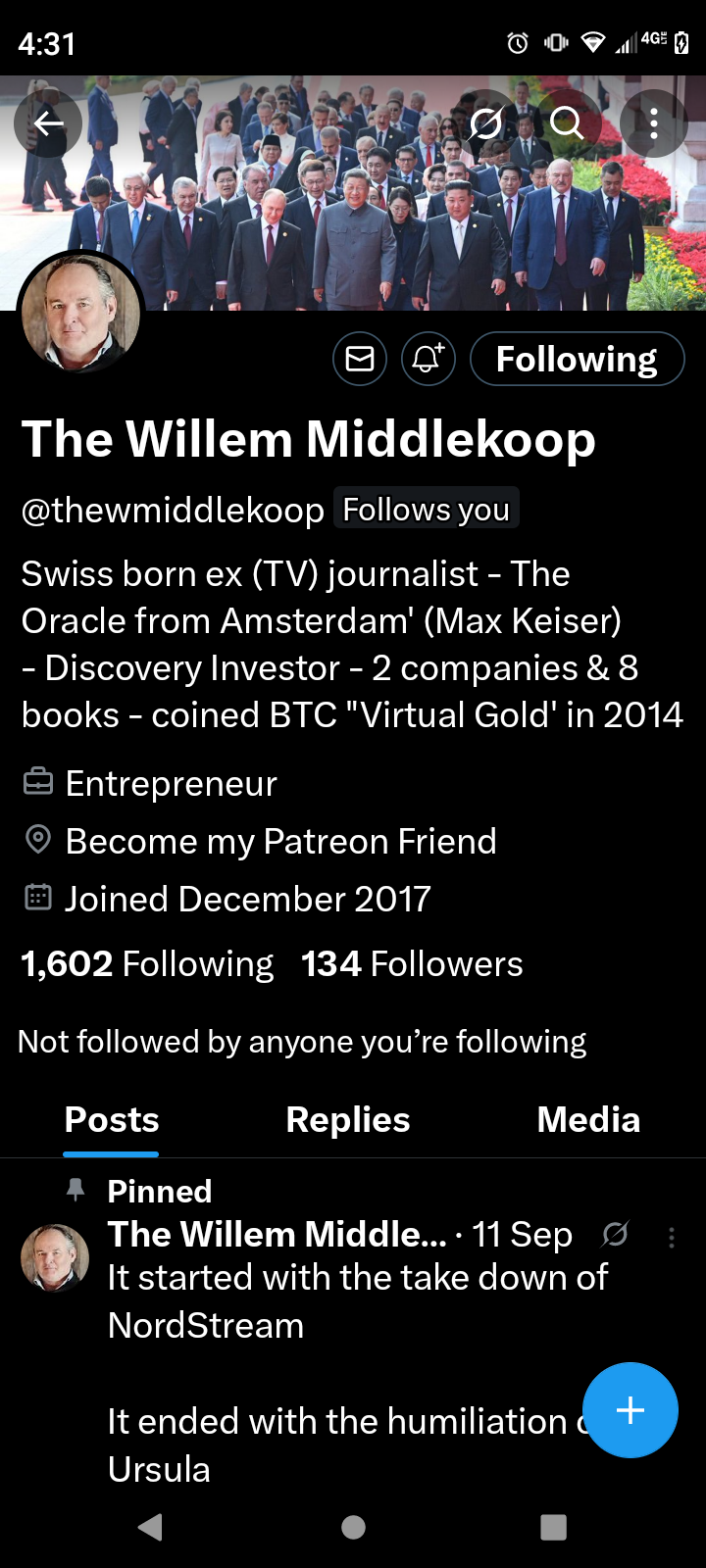
Task: View the 134 Followers list
Action: 412,964
